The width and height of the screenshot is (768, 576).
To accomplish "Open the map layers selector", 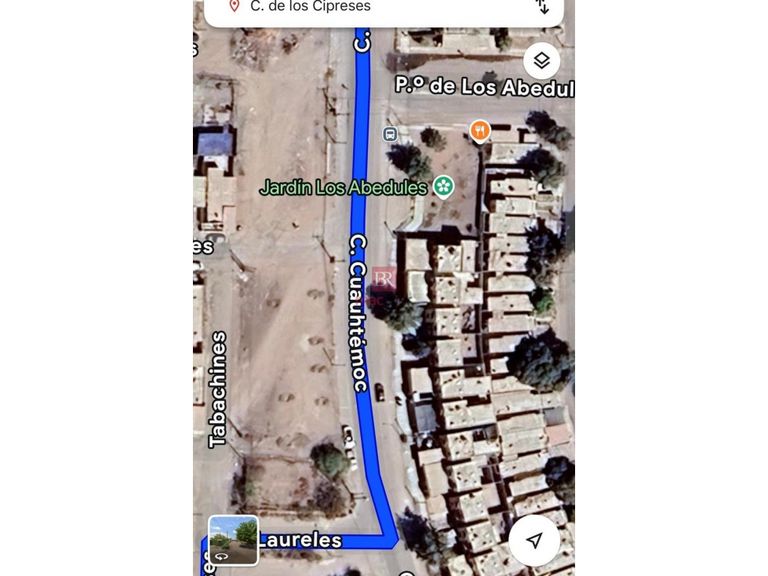I will pos(541,61).
